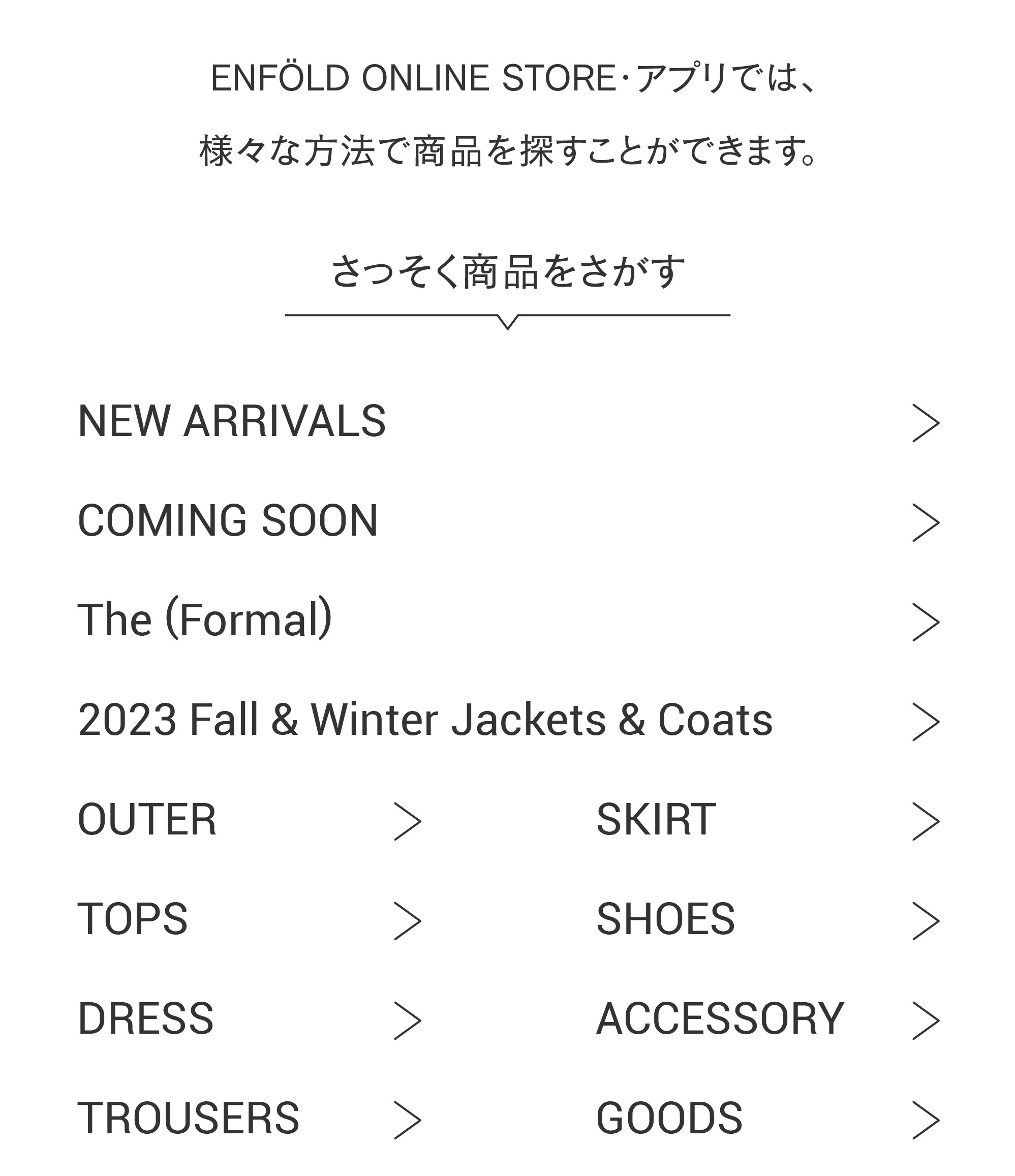
Task: Open the GOODS category
Action: point(669,1119)
